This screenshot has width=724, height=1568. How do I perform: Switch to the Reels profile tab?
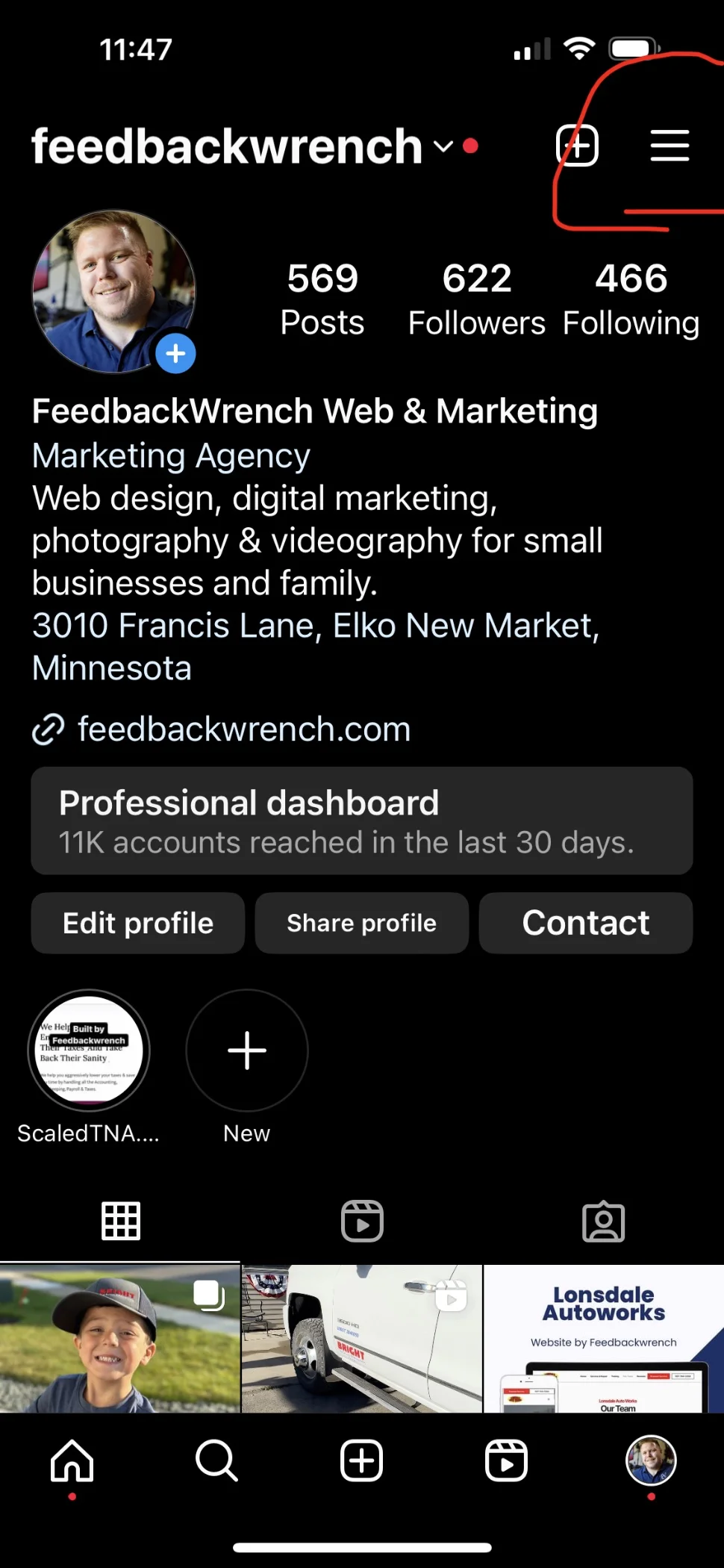362,1222
